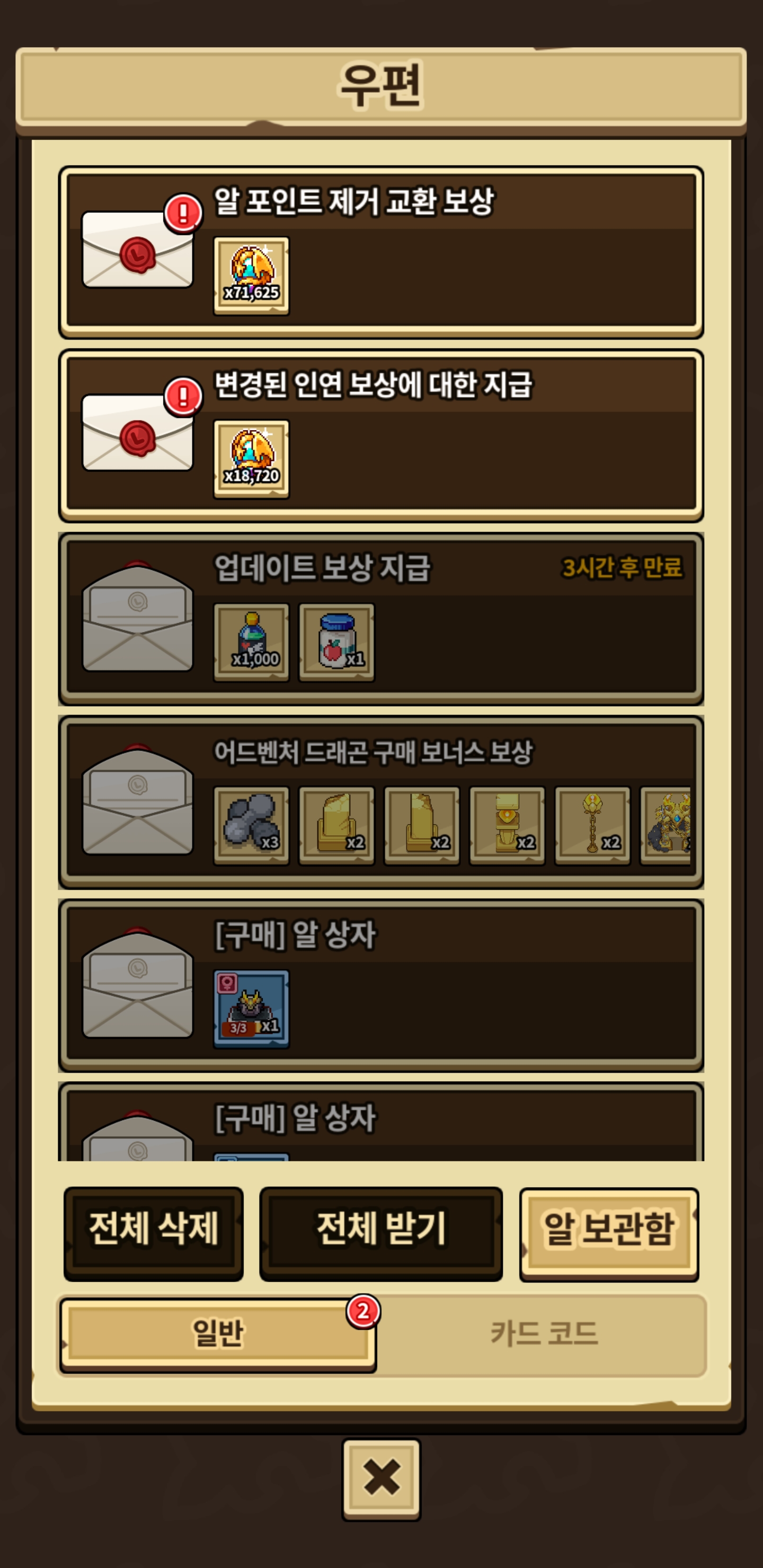
Task: Open the 변경된 인연 보상에 대한 지급 mail
Action: (380, 435)
